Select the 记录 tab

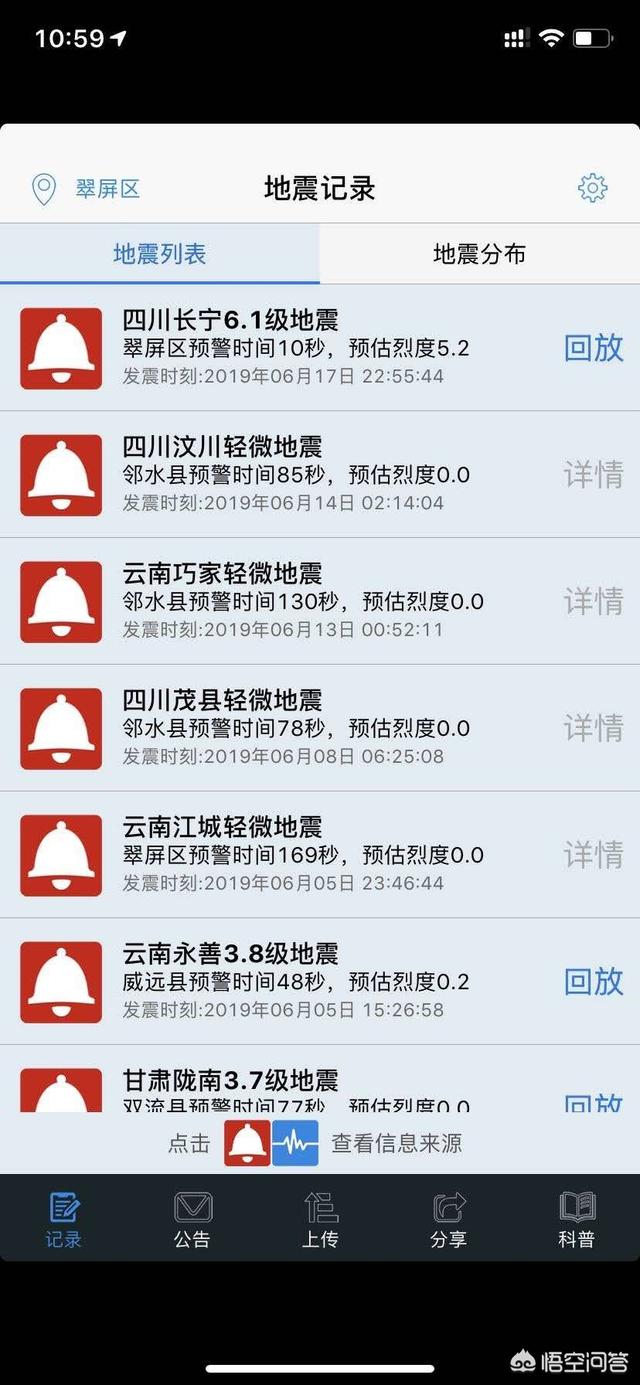point(64,1219)
